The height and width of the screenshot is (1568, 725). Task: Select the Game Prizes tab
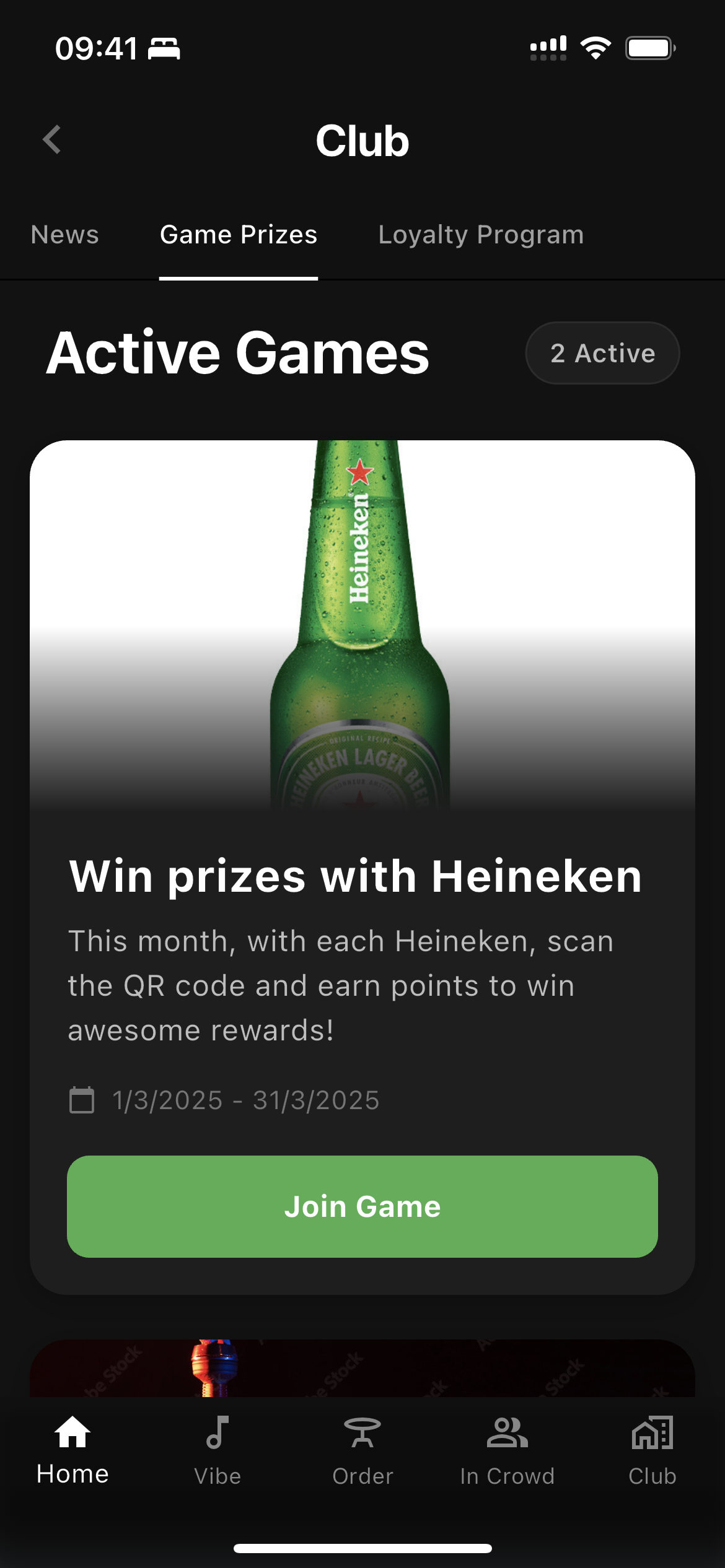[239, 235]
